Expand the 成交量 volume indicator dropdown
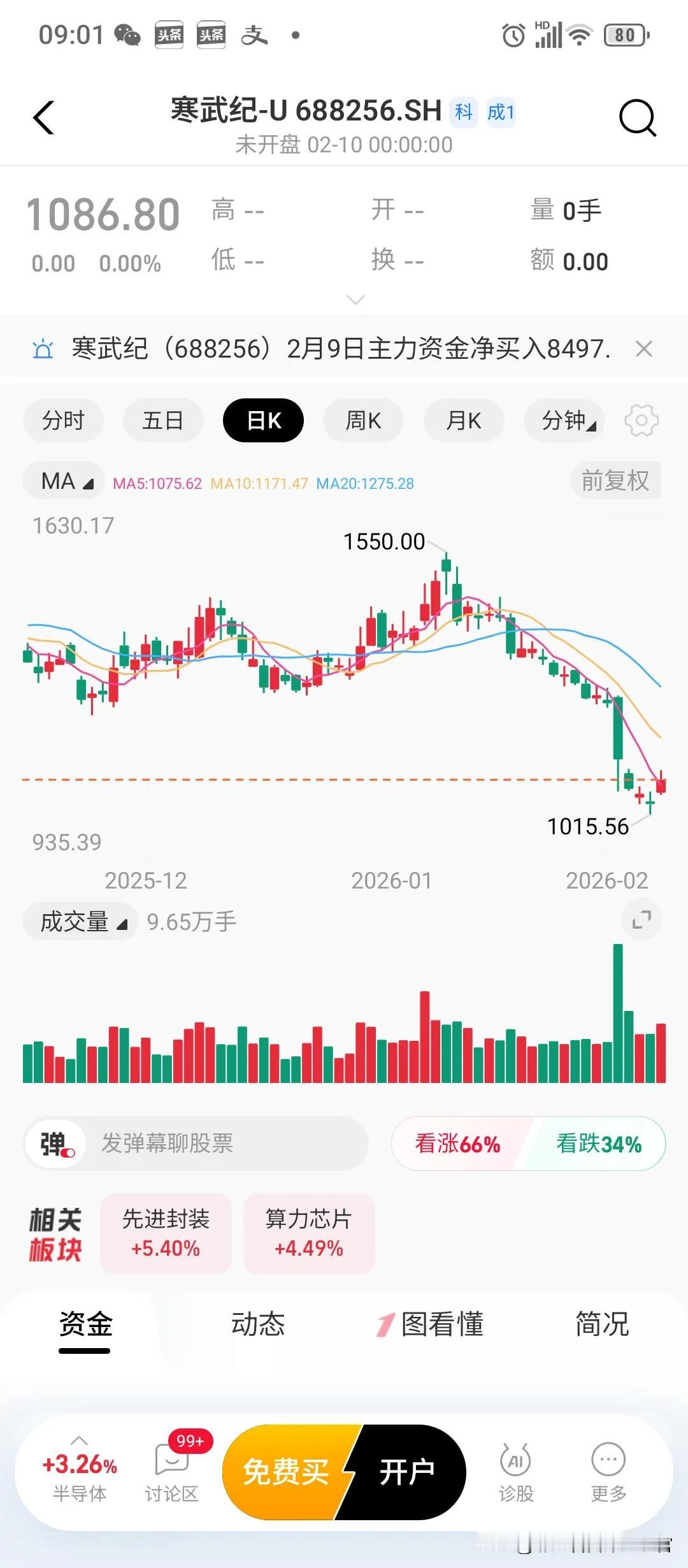This screenshot has height=1568, width=688. [x=80, y=920]
